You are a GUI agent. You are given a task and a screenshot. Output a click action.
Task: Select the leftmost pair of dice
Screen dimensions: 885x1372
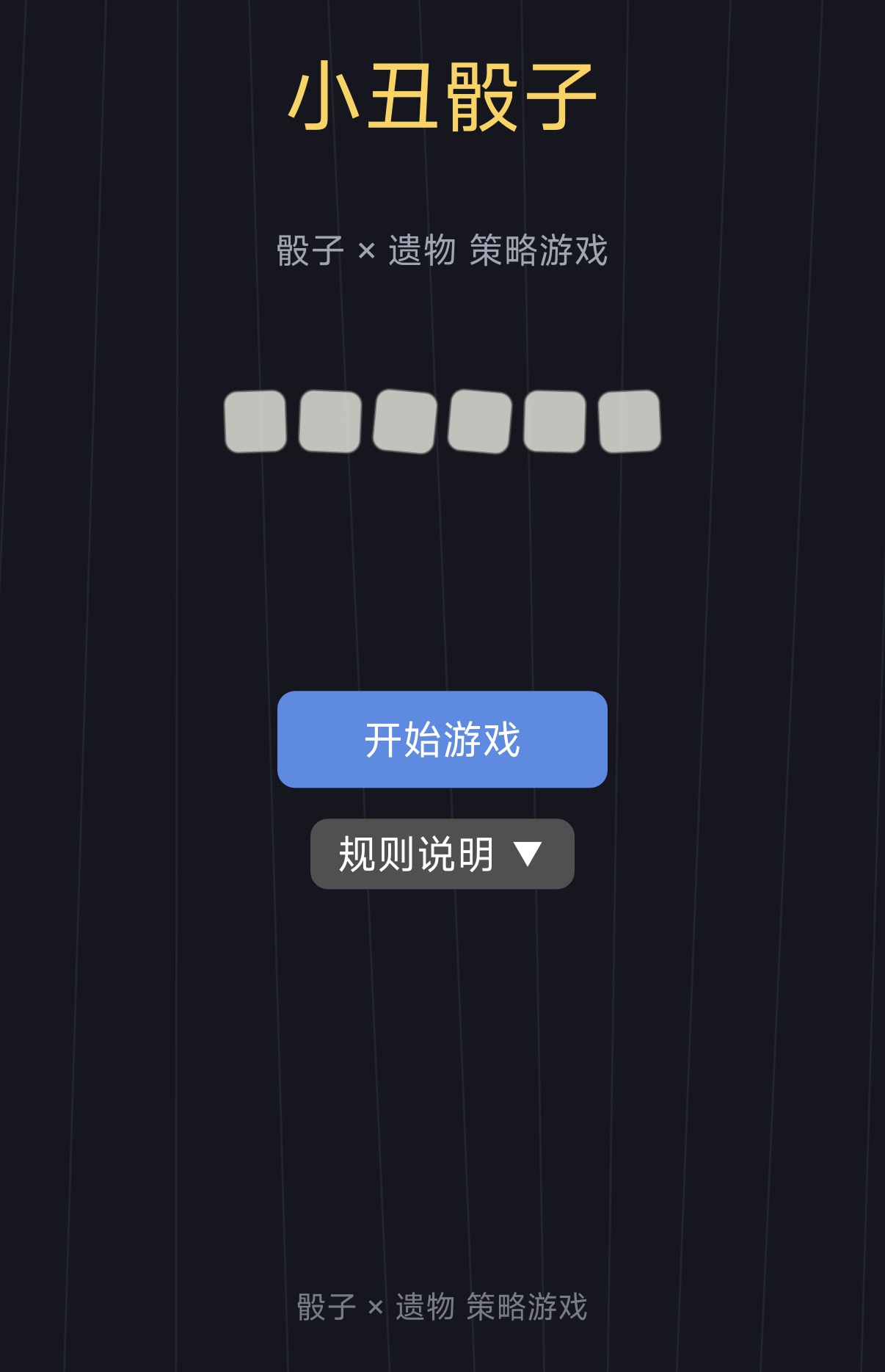tap(294, 421)
